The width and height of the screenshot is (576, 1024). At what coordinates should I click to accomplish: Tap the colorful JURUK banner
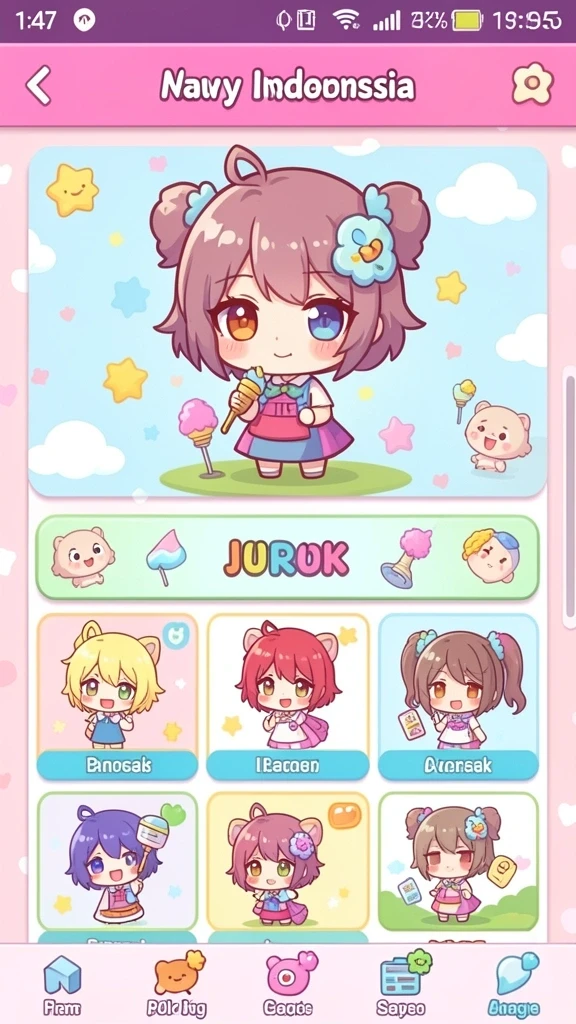tap(287, 558)
